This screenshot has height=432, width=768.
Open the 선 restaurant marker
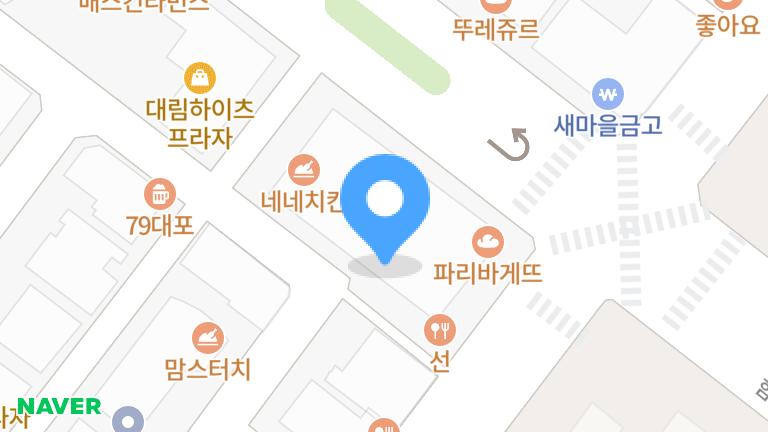pos(440,328)
